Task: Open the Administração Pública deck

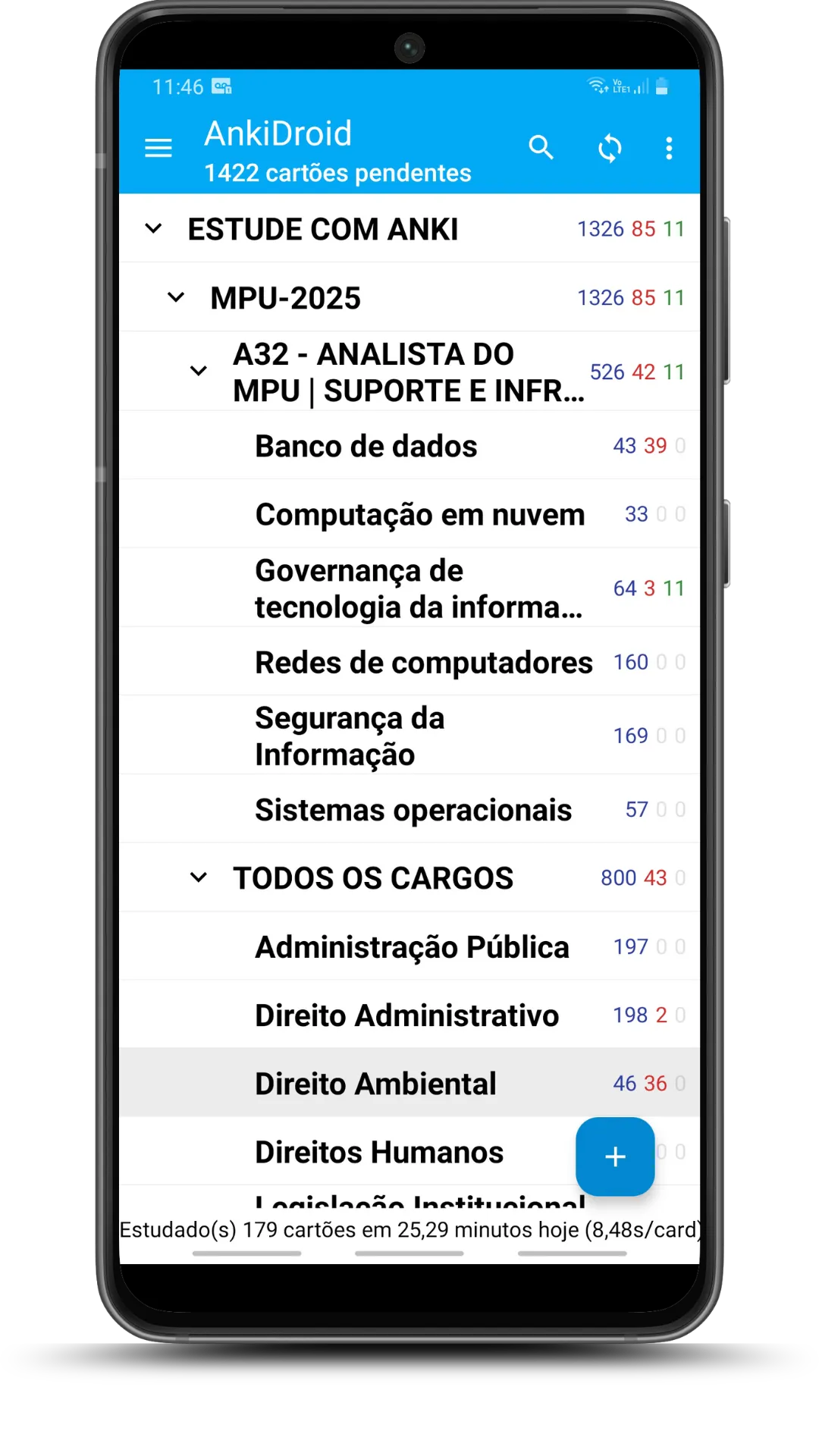Action: (409, 946)
